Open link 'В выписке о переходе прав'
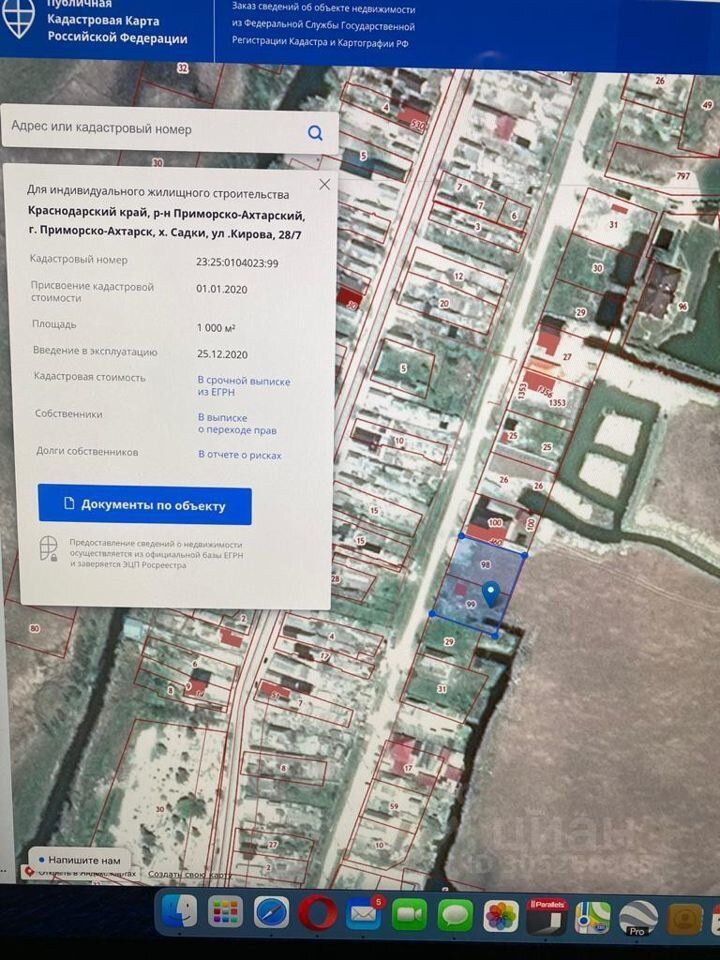This screenshot has width=720, height=960. 236,424
